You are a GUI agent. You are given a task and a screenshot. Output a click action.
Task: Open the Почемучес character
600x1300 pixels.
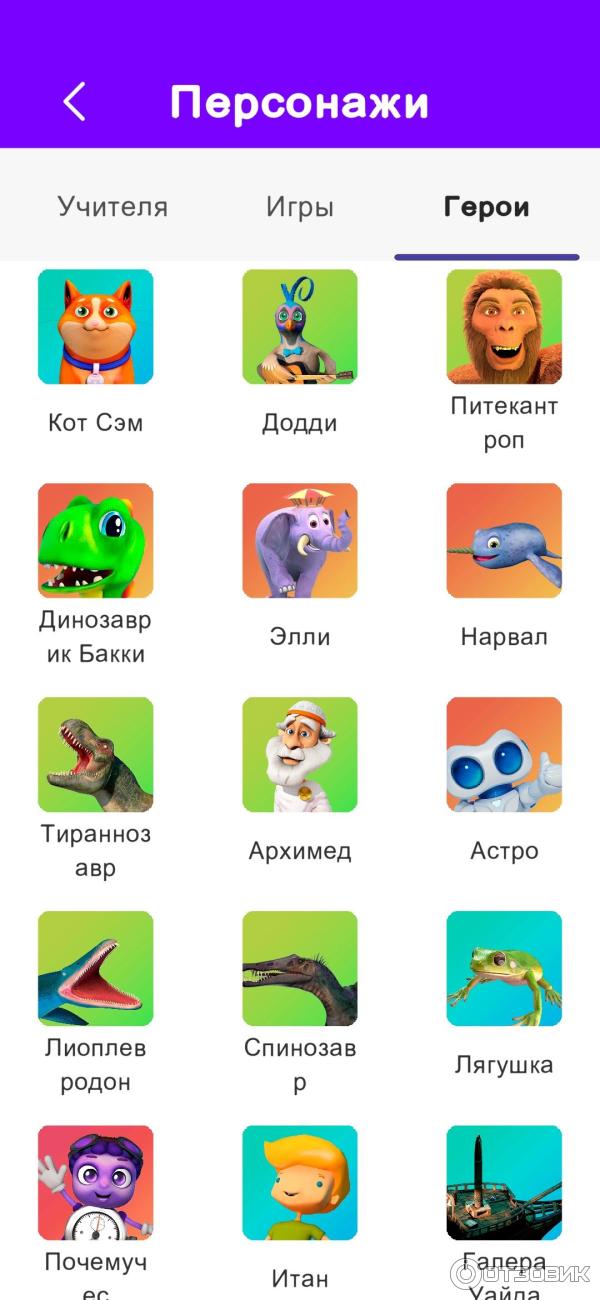click(96, 1183)
